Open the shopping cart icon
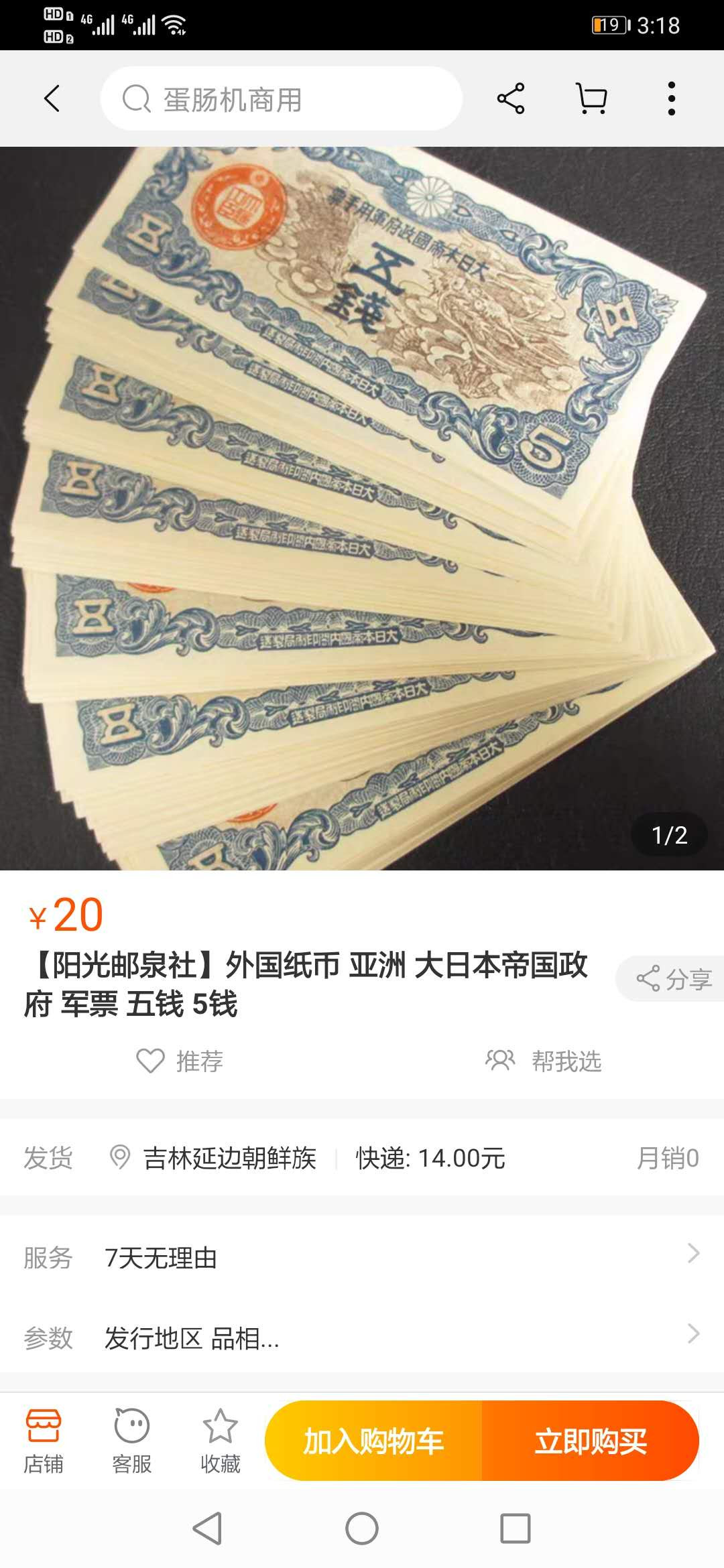 pos(591,98)
